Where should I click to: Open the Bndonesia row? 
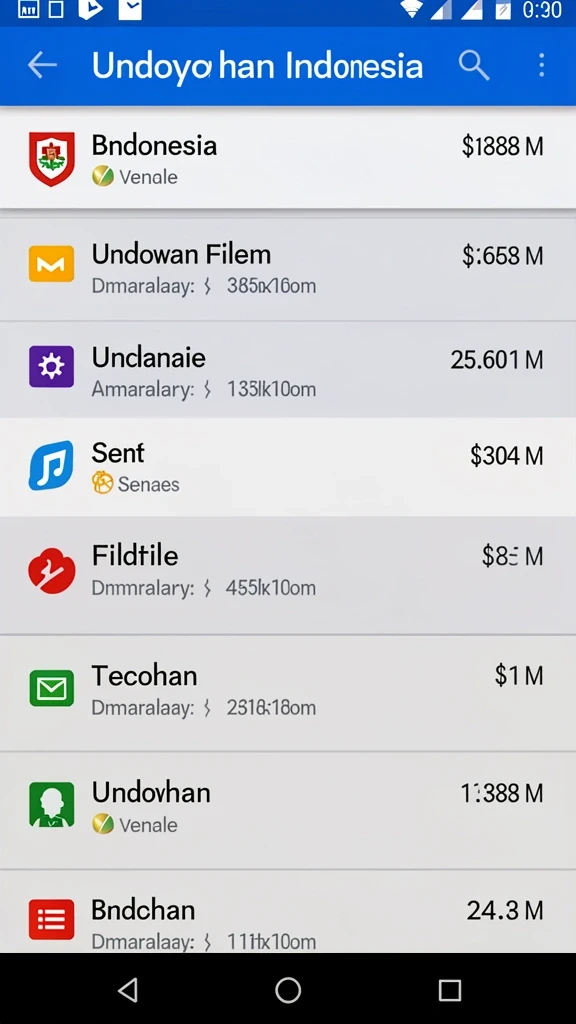[x=288, y=157]
